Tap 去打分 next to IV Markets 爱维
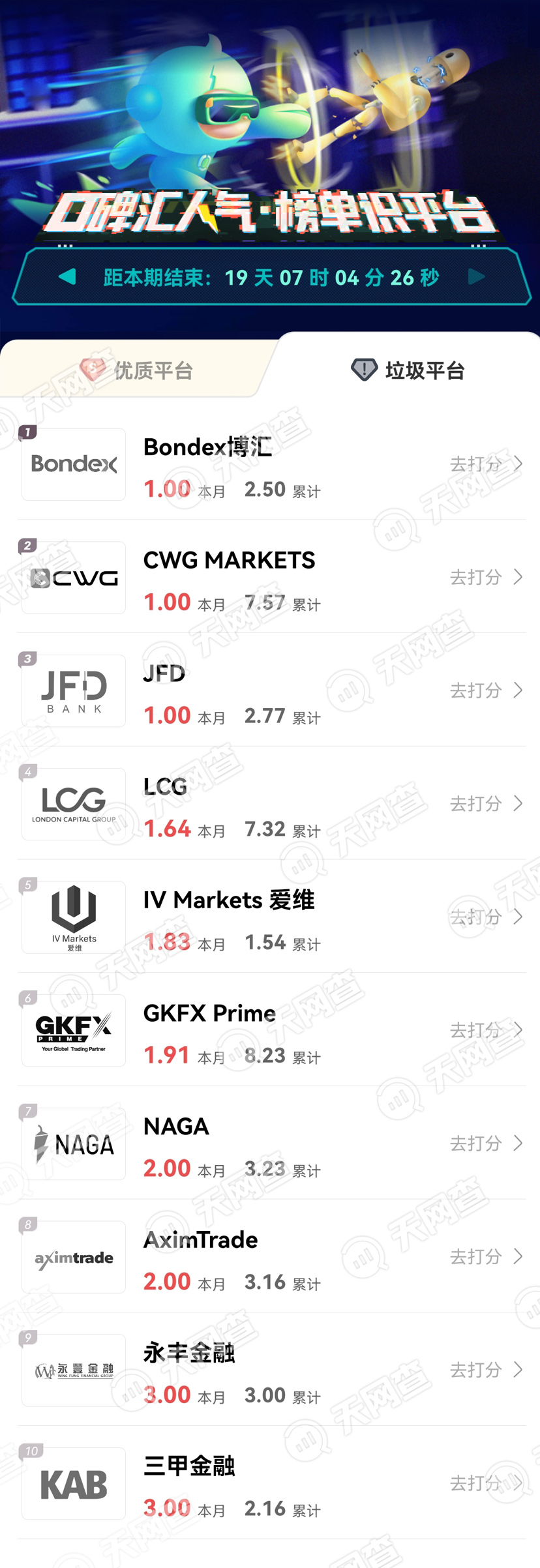The width and height of the screenshot is (540, 1568). point(486,917)
